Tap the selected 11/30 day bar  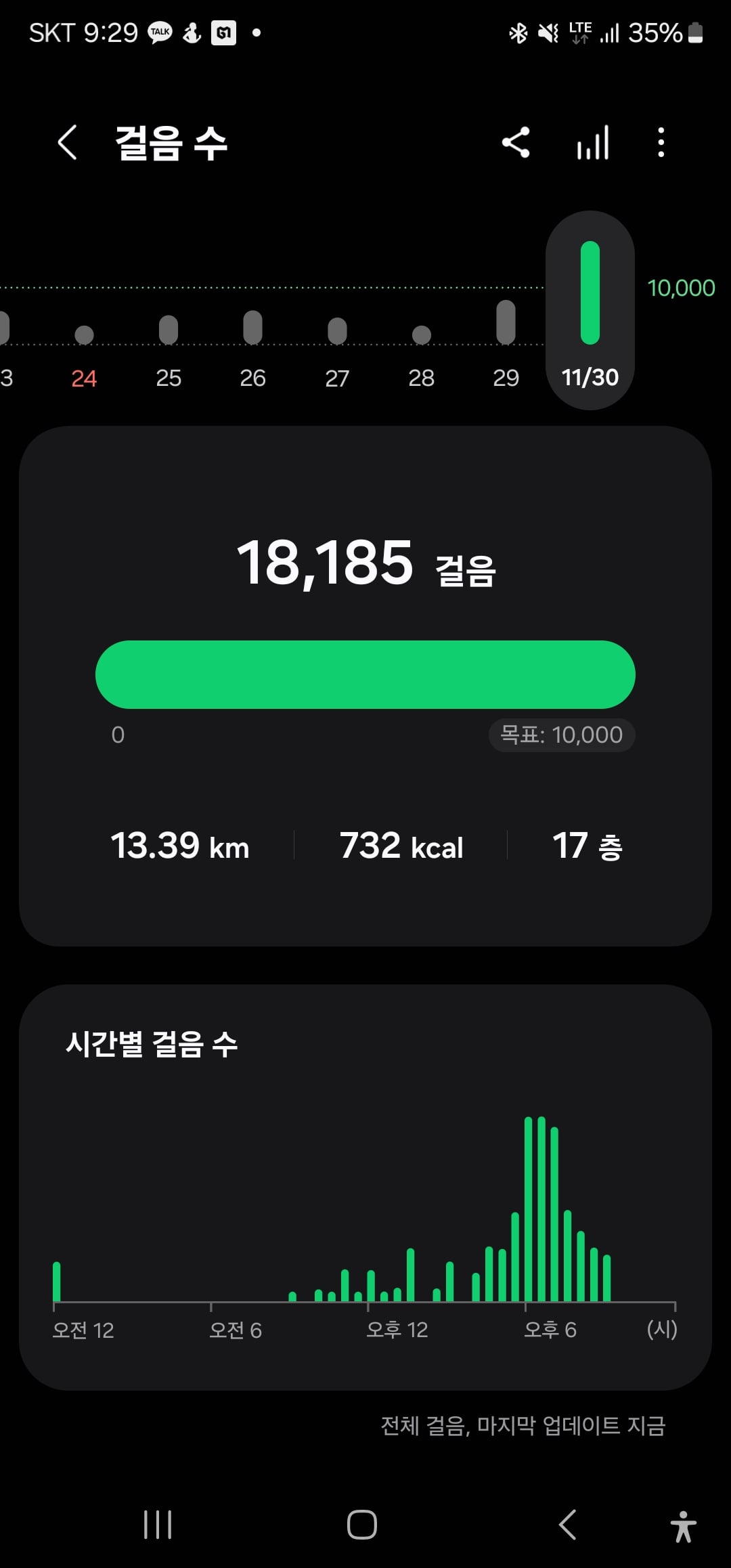tap(590, 310)
